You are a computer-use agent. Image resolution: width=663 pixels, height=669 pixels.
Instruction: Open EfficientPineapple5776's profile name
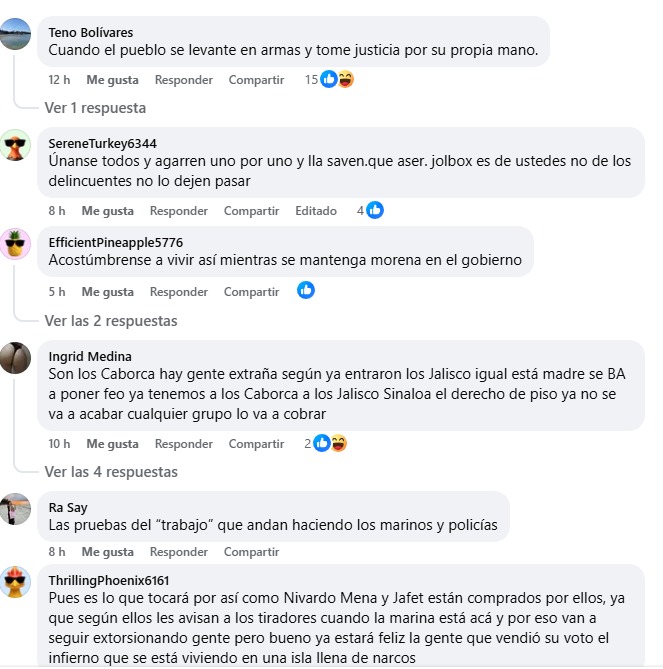point(115,242)
